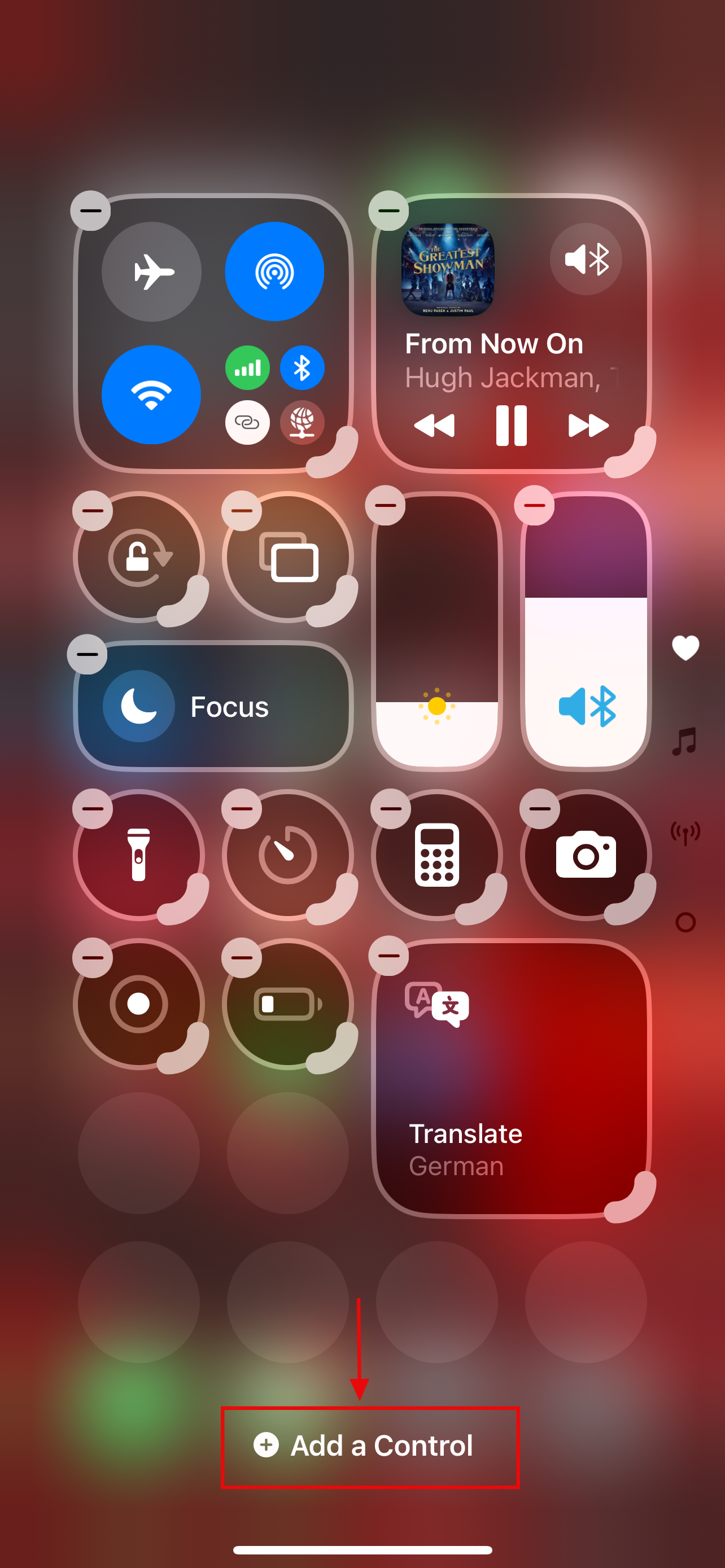Image resolution: width=725 pixels, height=1568 pixels.
Task: Toggle airplane mode
Action: [151, 271]
